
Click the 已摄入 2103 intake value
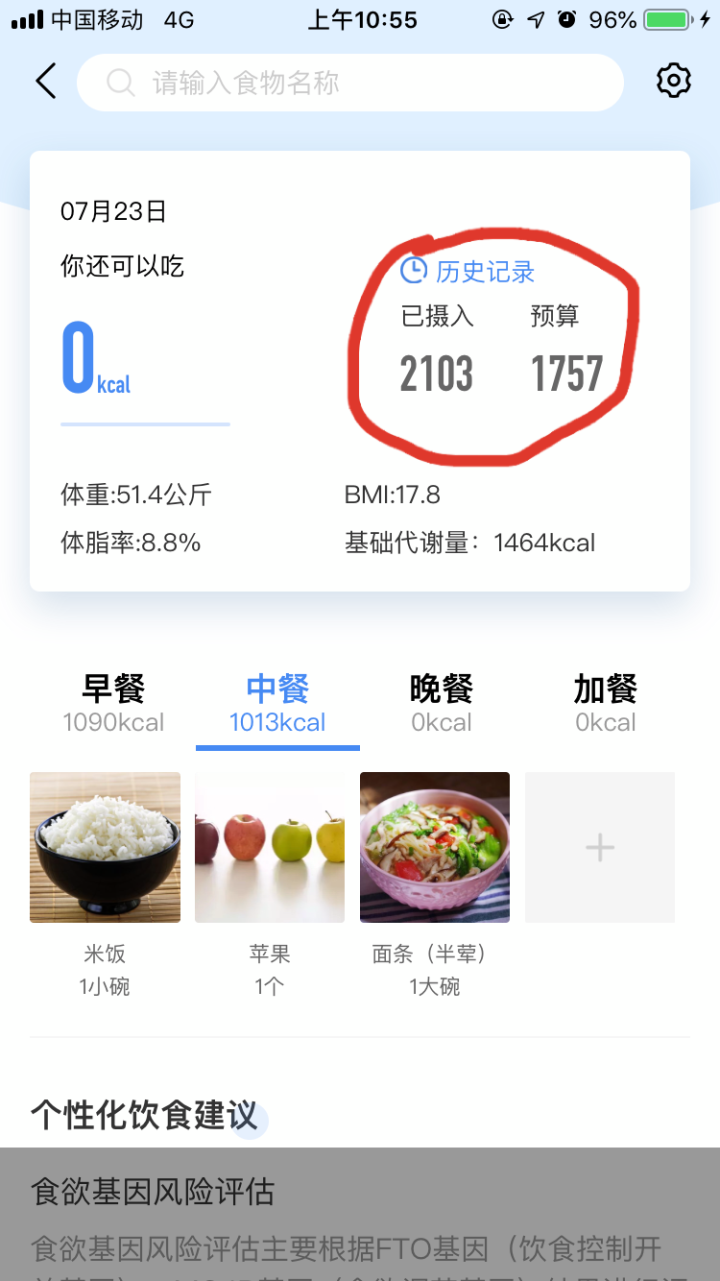point(436,372)
